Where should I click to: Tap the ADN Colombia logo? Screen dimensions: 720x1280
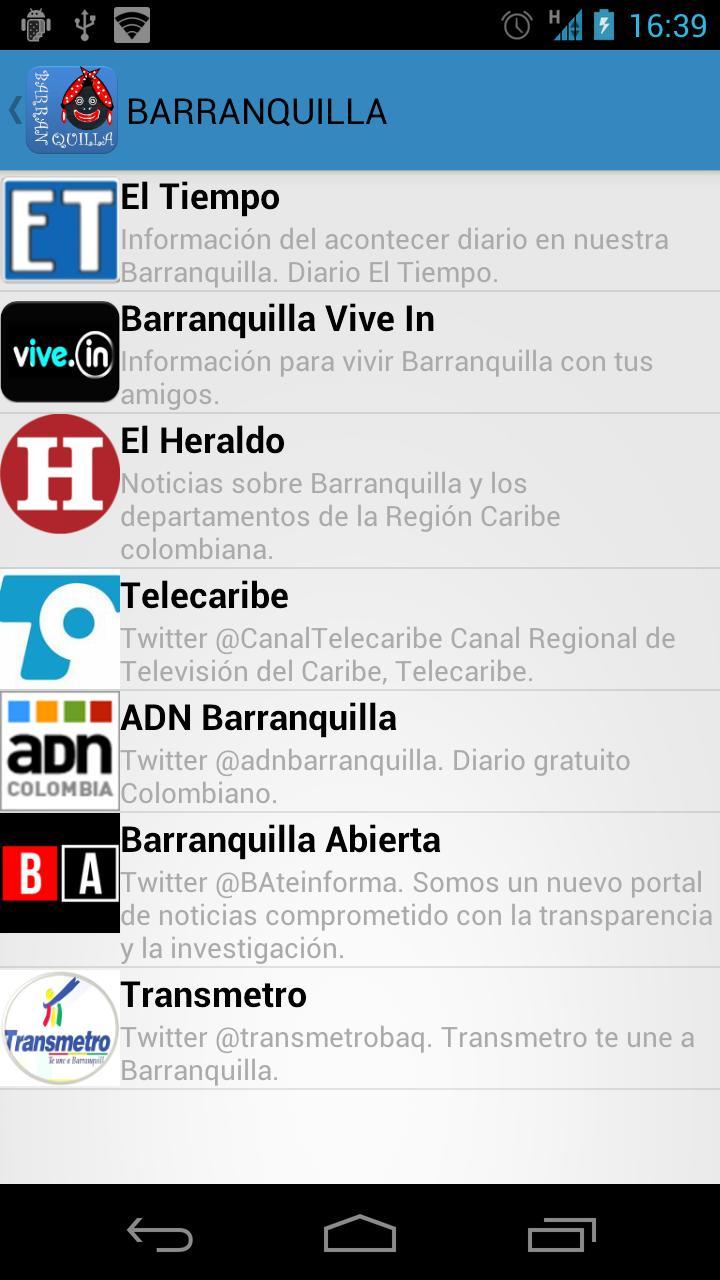click(60, 751)
